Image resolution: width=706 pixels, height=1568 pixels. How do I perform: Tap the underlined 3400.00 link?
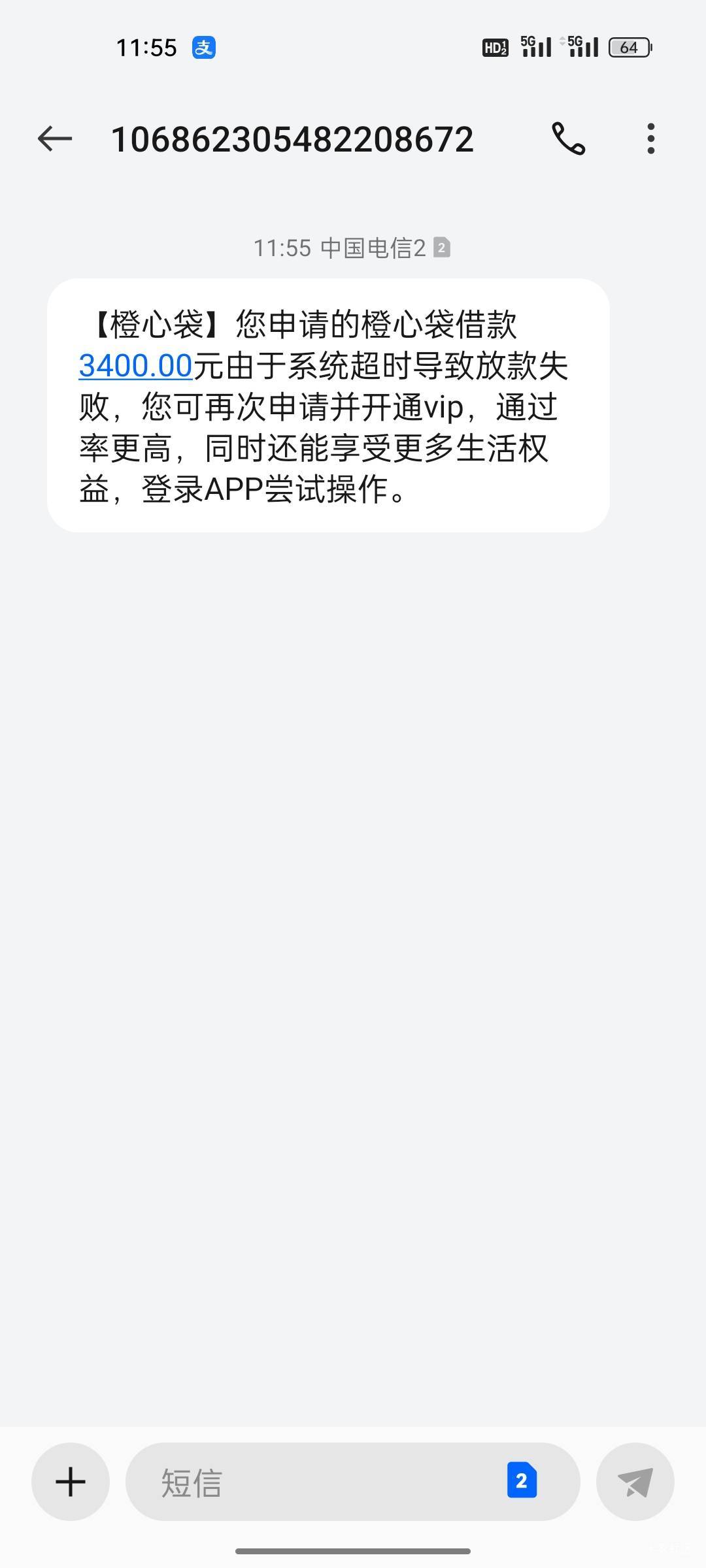pos(135,366)
